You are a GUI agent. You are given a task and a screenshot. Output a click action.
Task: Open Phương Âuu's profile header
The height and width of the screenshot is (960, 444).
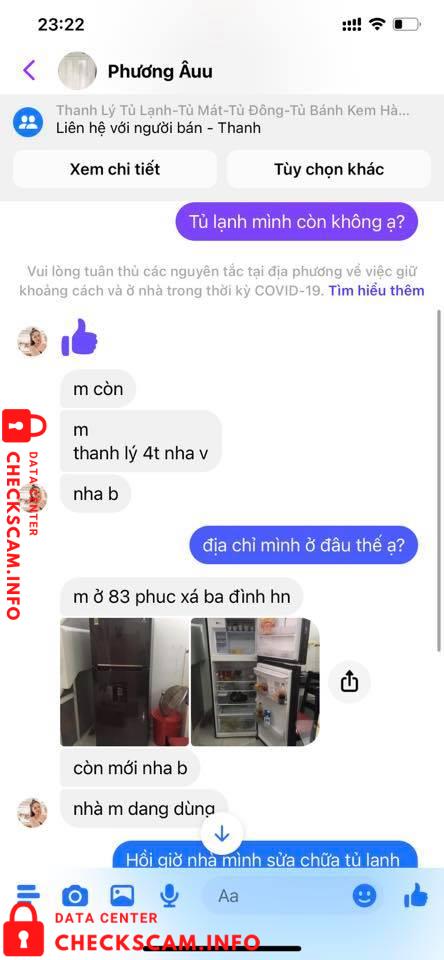click(x=135, y=71)
